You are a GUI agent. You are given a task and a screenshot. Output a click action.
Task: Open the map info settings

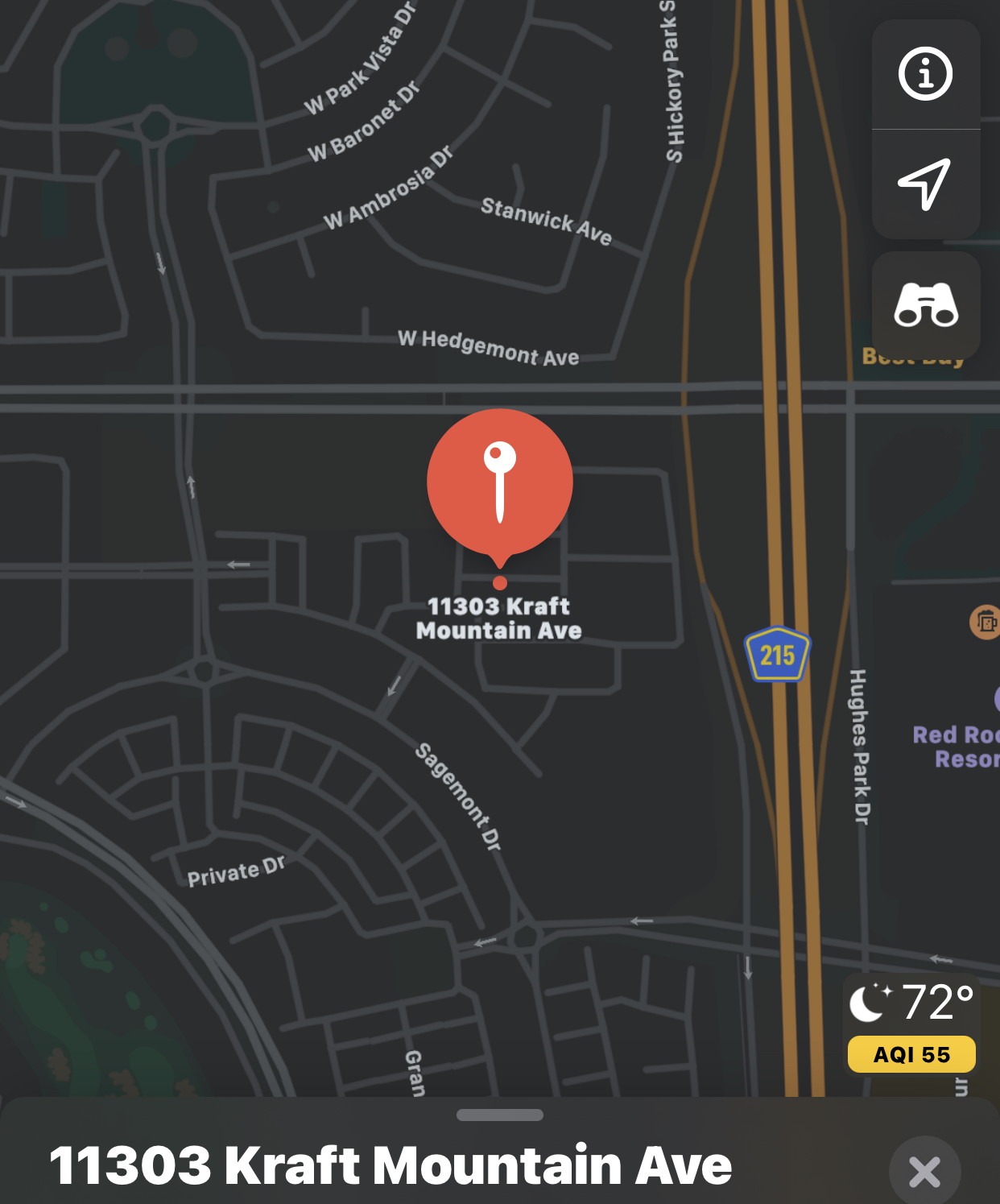[x=925, y=74]
